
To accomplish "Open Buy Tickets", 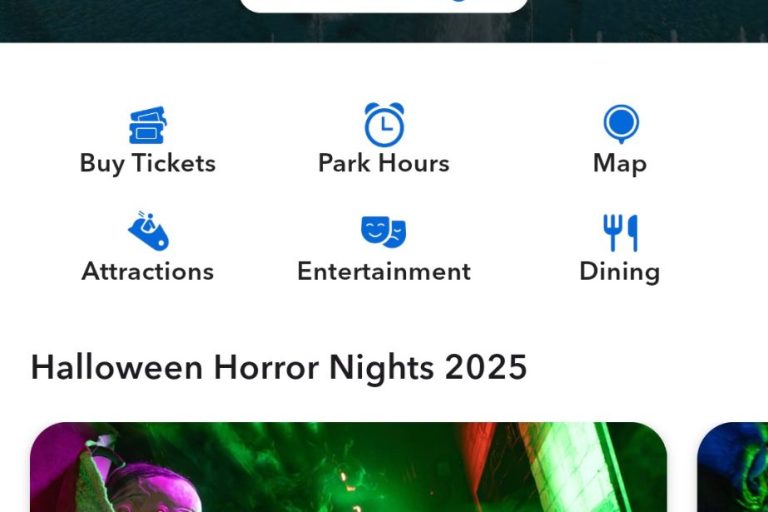I will click(148, 141).
